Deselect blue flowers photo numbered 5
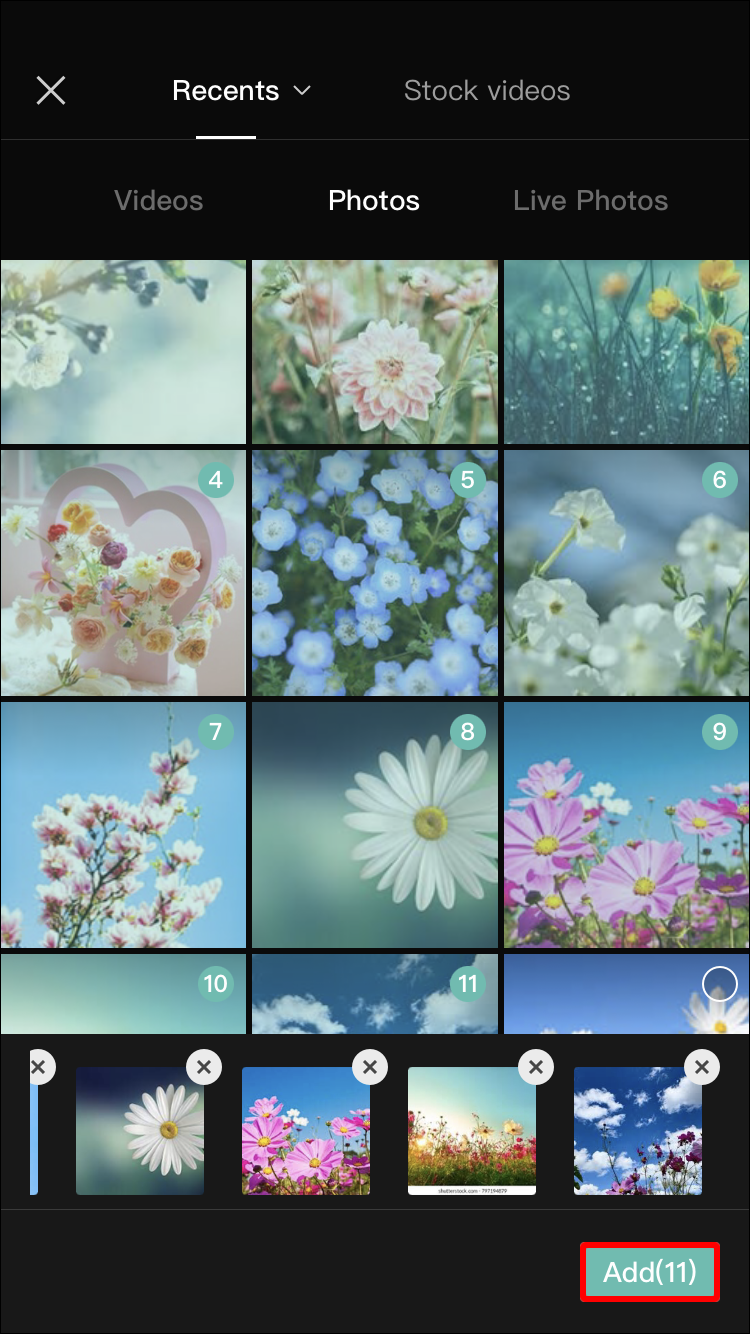This screenshot has width=750, height=1334. point(467,480)
